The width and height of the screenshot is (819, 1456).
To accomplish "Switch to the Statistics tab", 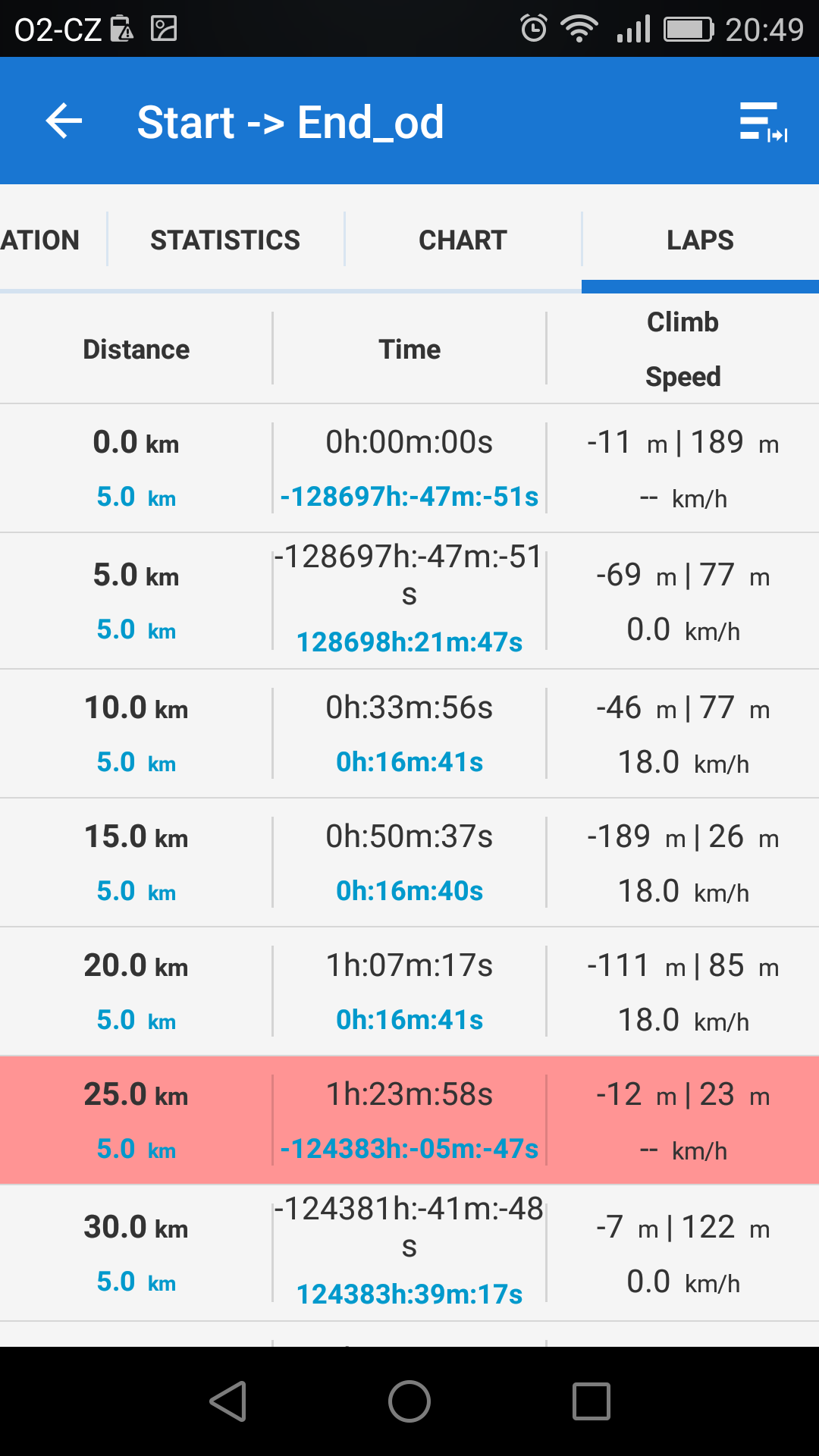I will pyautogui.click(x=225, y=240).
